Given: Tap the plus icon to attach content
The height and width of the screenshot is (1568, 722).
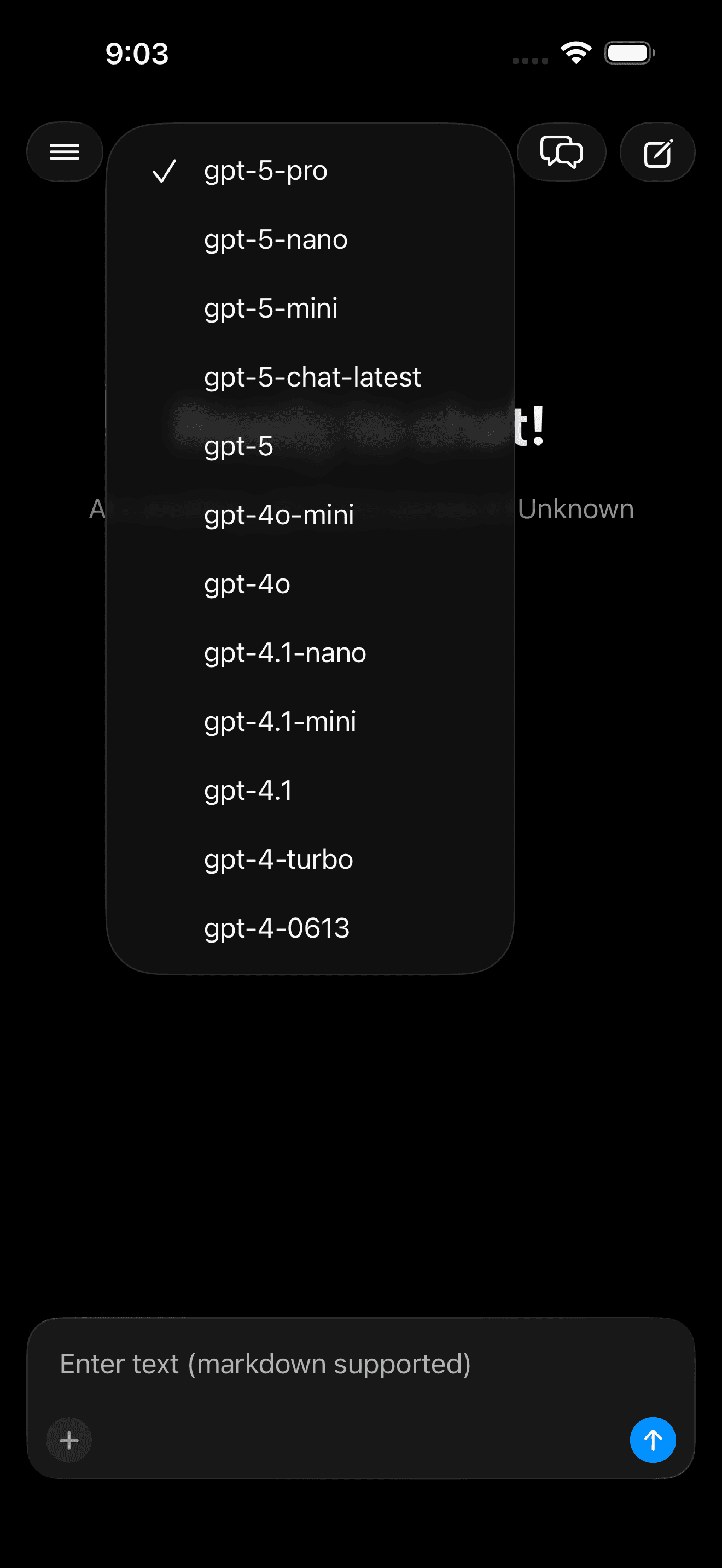Looking at the screenshot, I should click(68, 1440).
